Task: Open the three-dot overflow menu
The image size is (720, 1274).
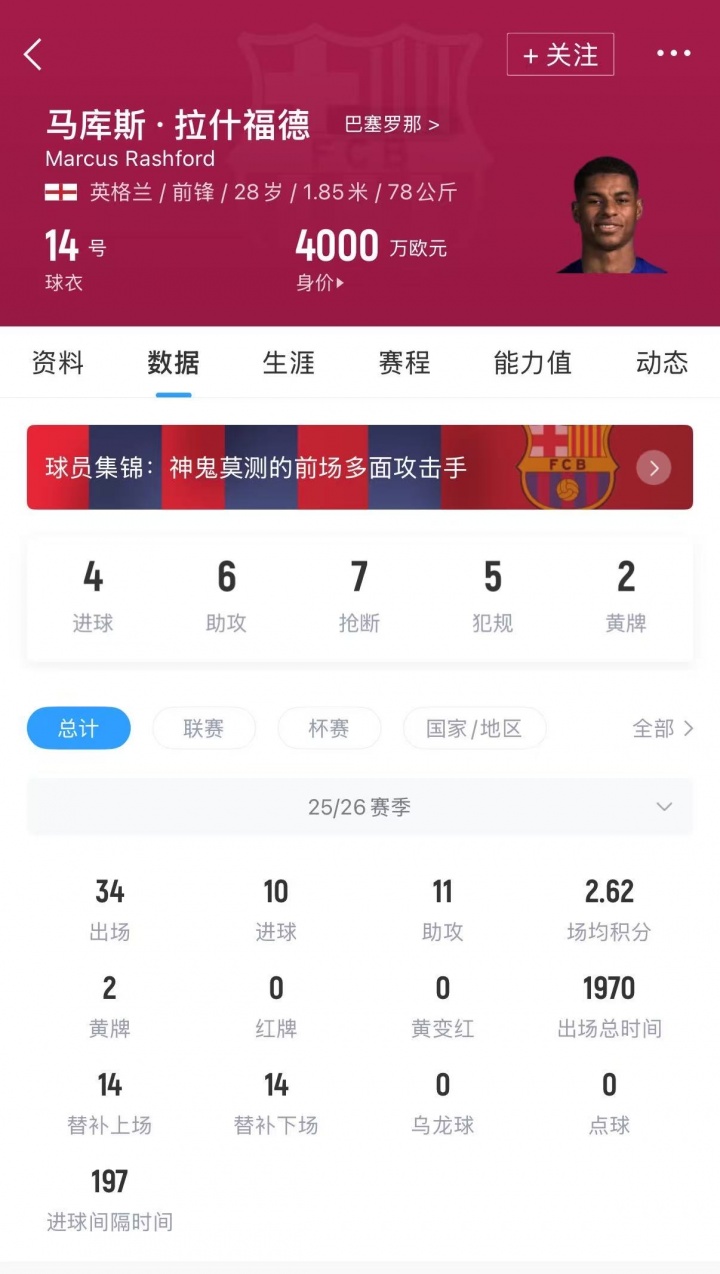Action: click(673, 54)
